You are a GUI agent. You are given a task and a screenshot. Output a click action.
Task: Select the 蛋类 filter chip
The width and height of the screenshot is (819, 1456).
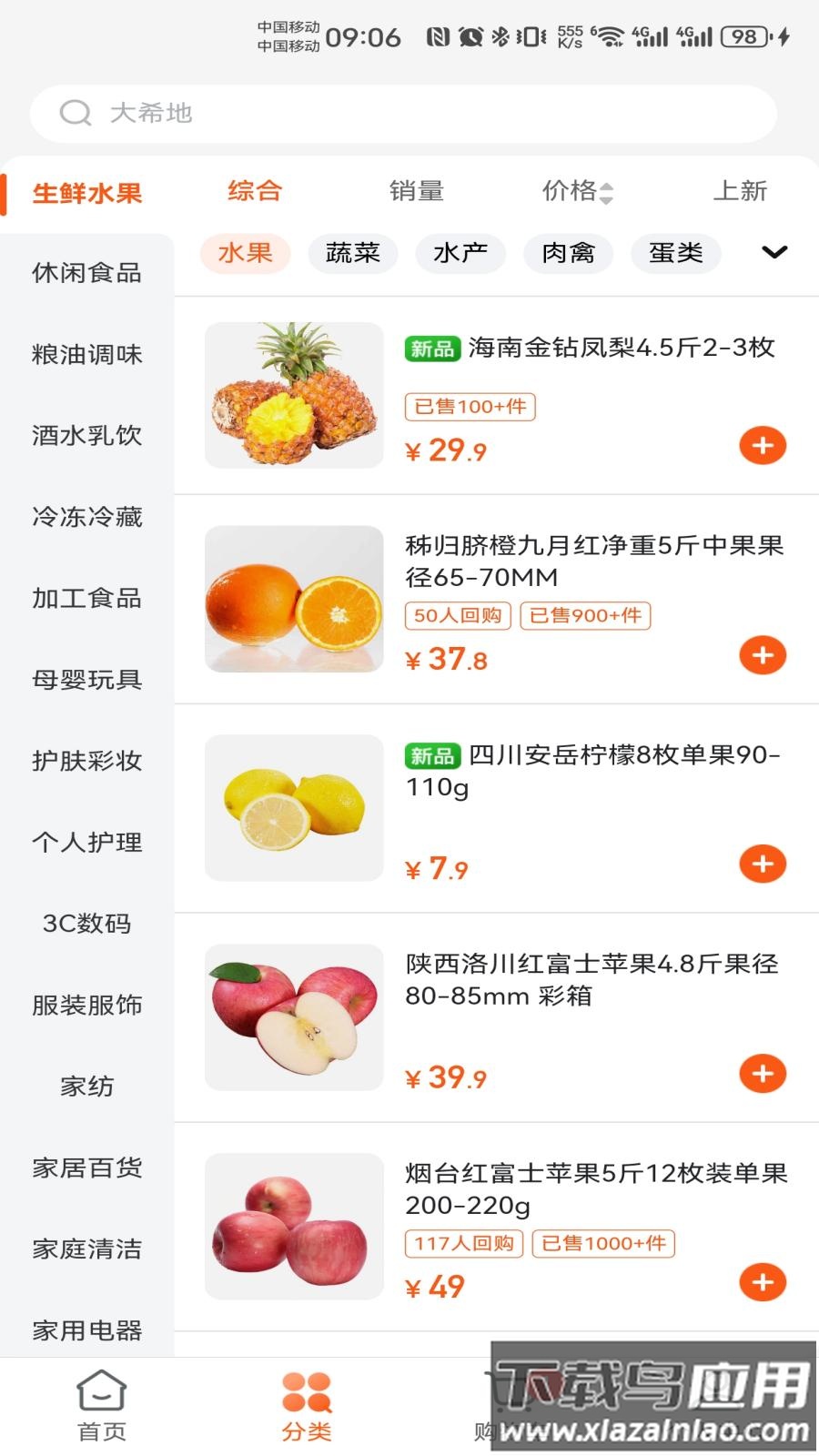pyautogui.click(x=675, y=254)
